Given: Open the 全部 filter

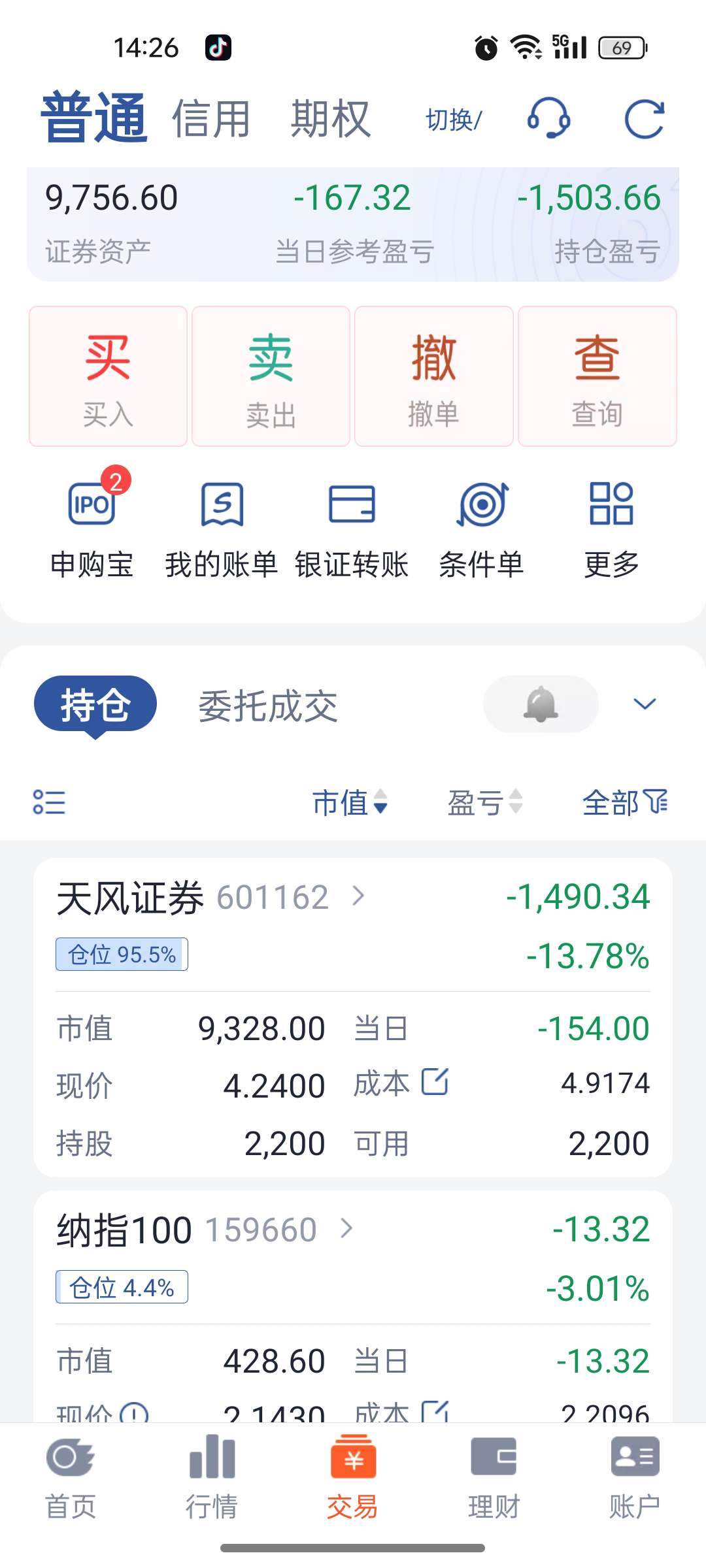Looking at the screenshot, I should [x=624, y=802].
